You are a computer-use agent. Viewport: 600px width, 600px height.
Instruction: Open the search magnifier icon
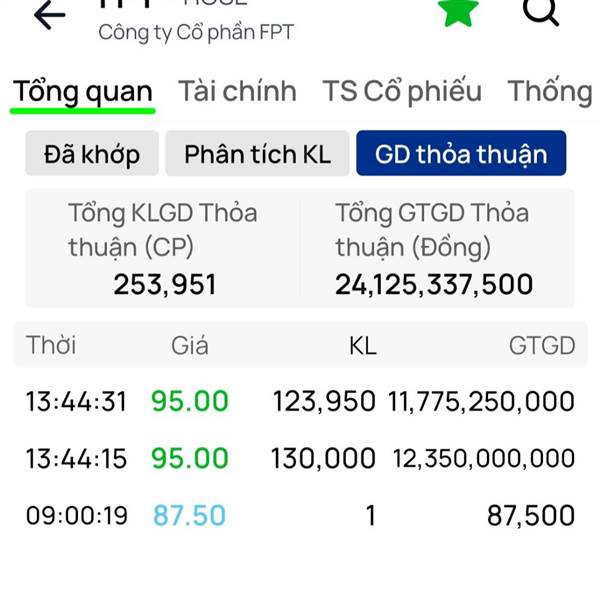coord(541,10)
